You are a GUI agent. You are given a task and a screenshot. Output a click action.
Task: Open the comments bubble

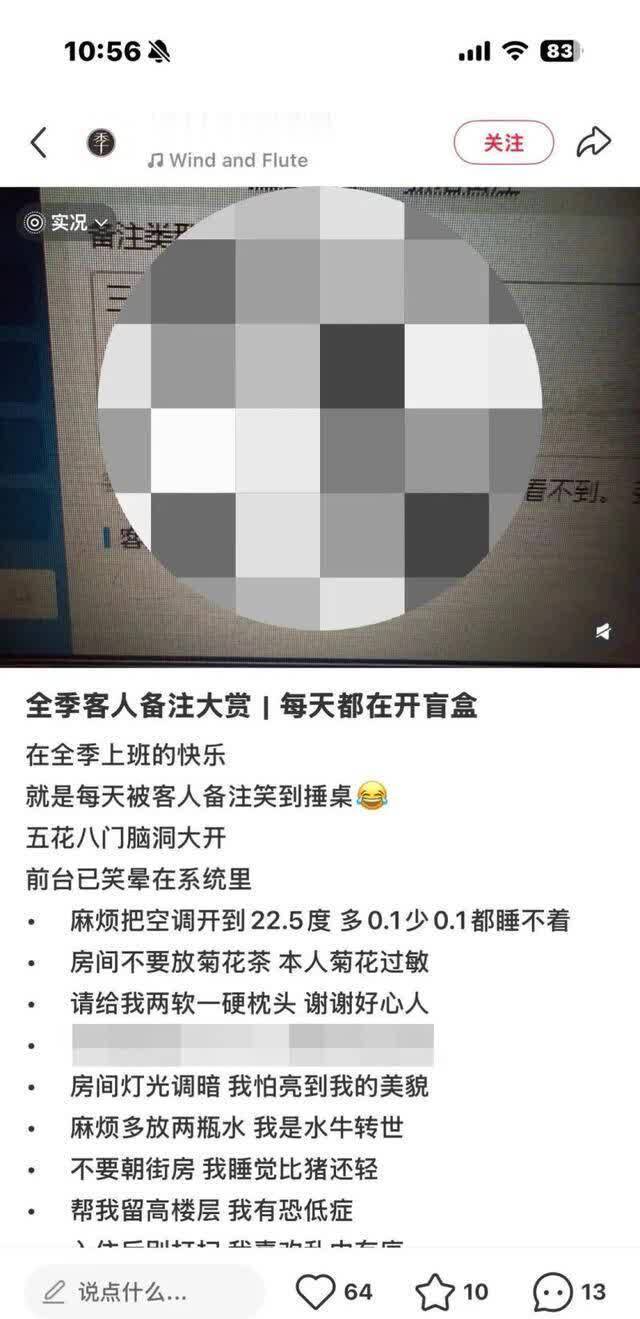553,1291
